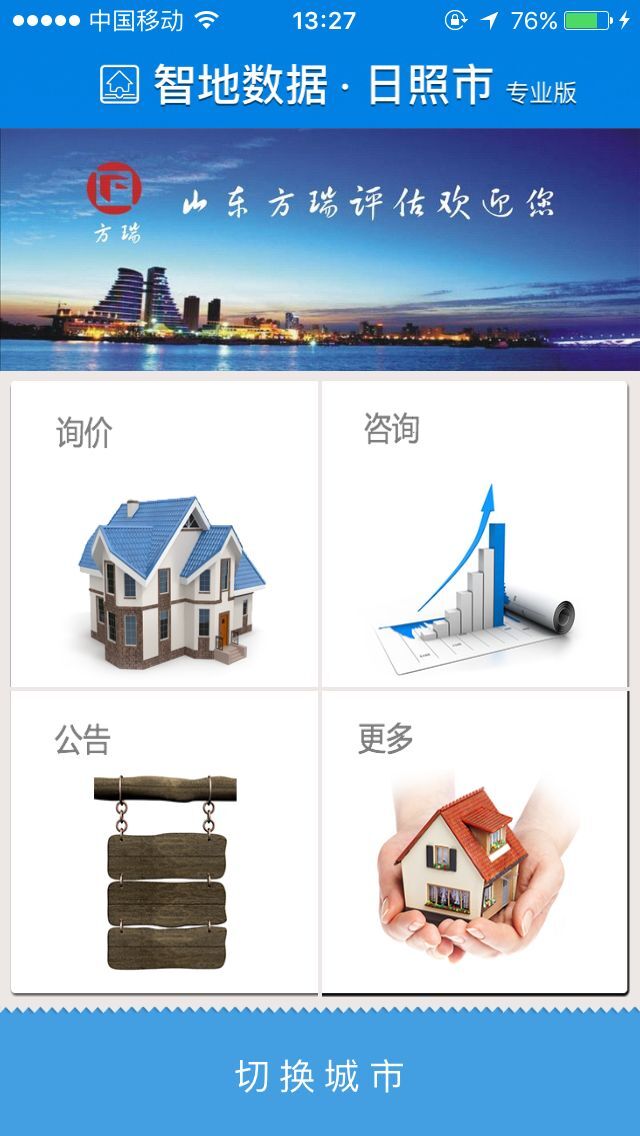The image size is (640, 1136).
Task: Open the 公告 announcements tile
Action: coord(164,842)
